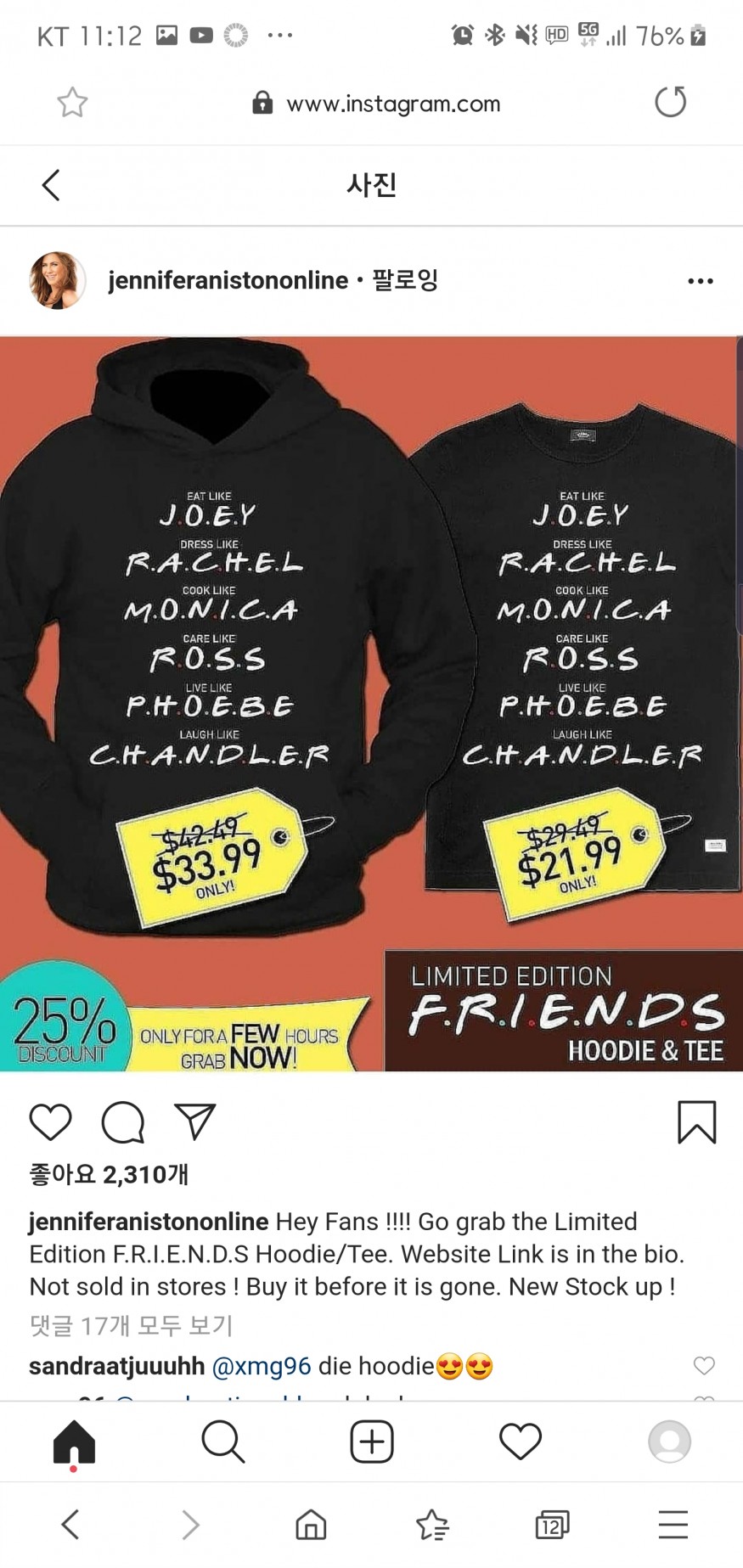
Task: Open the browser's open tabs view
Action: pos(552,1525)
